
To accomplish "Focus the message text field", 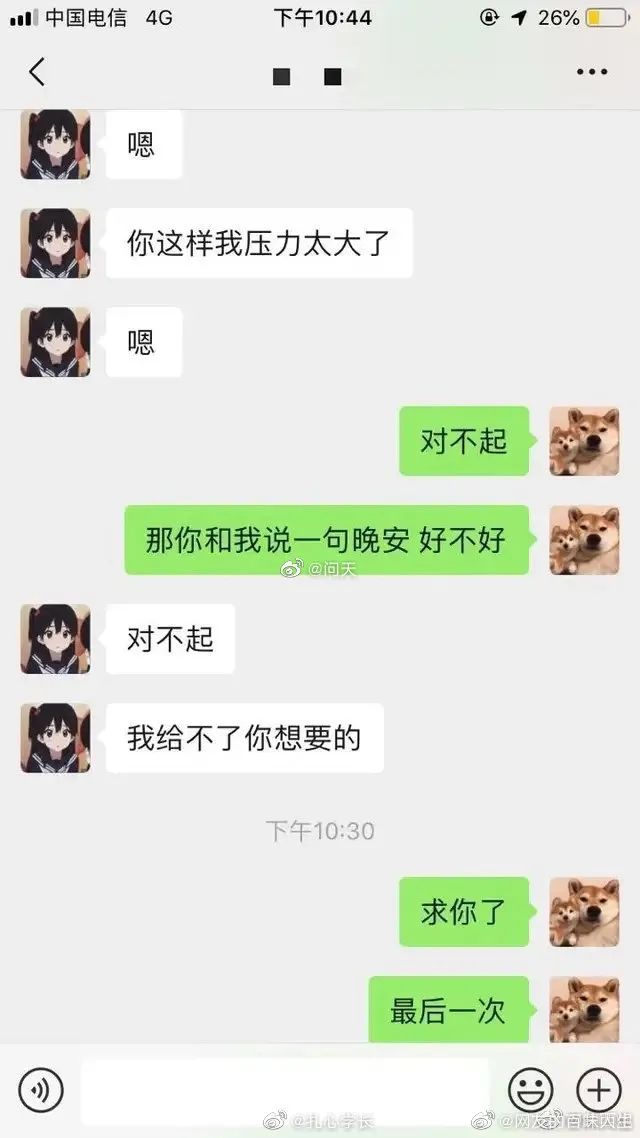I will [x=285, y=1089].
